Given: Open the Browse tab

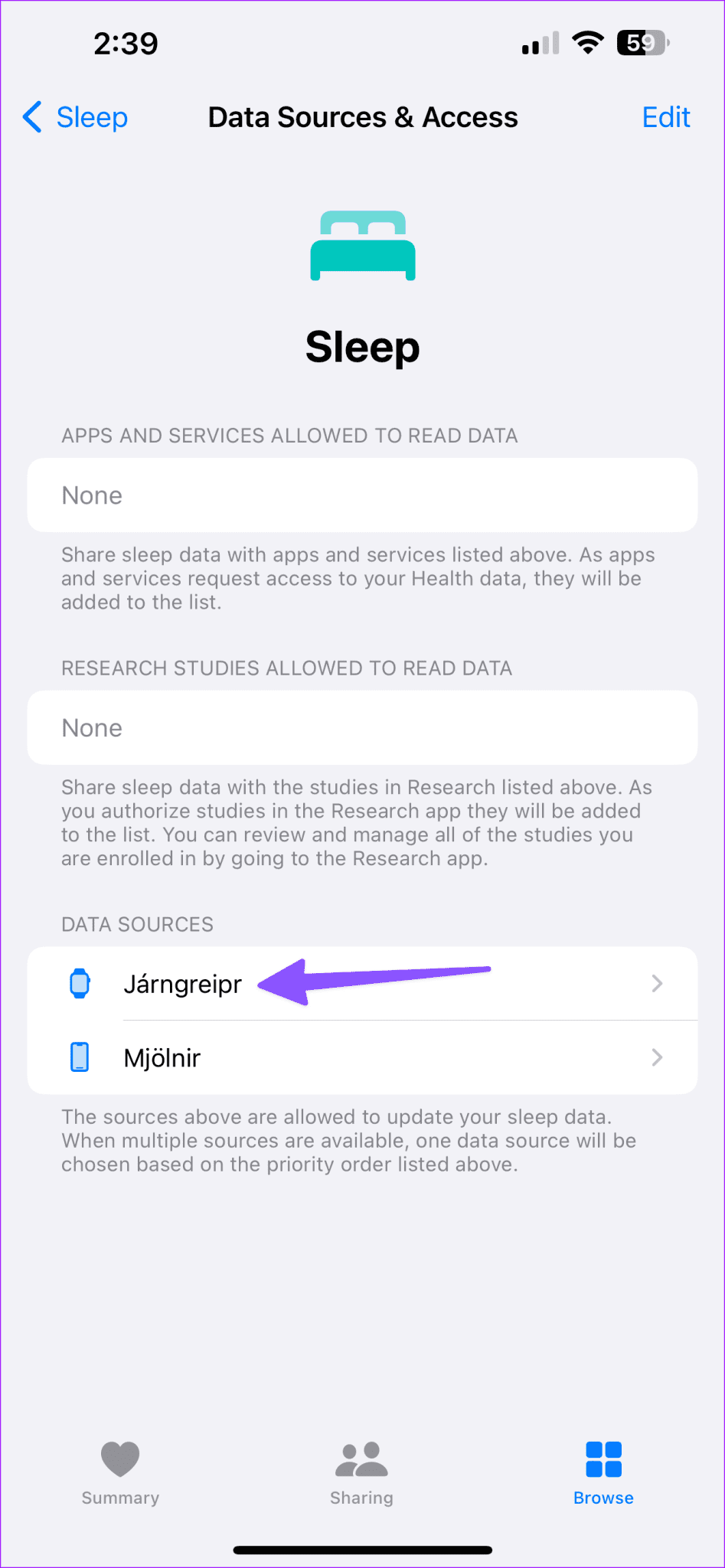Looking at the screenshot, I should click(x=603, y=1474).
